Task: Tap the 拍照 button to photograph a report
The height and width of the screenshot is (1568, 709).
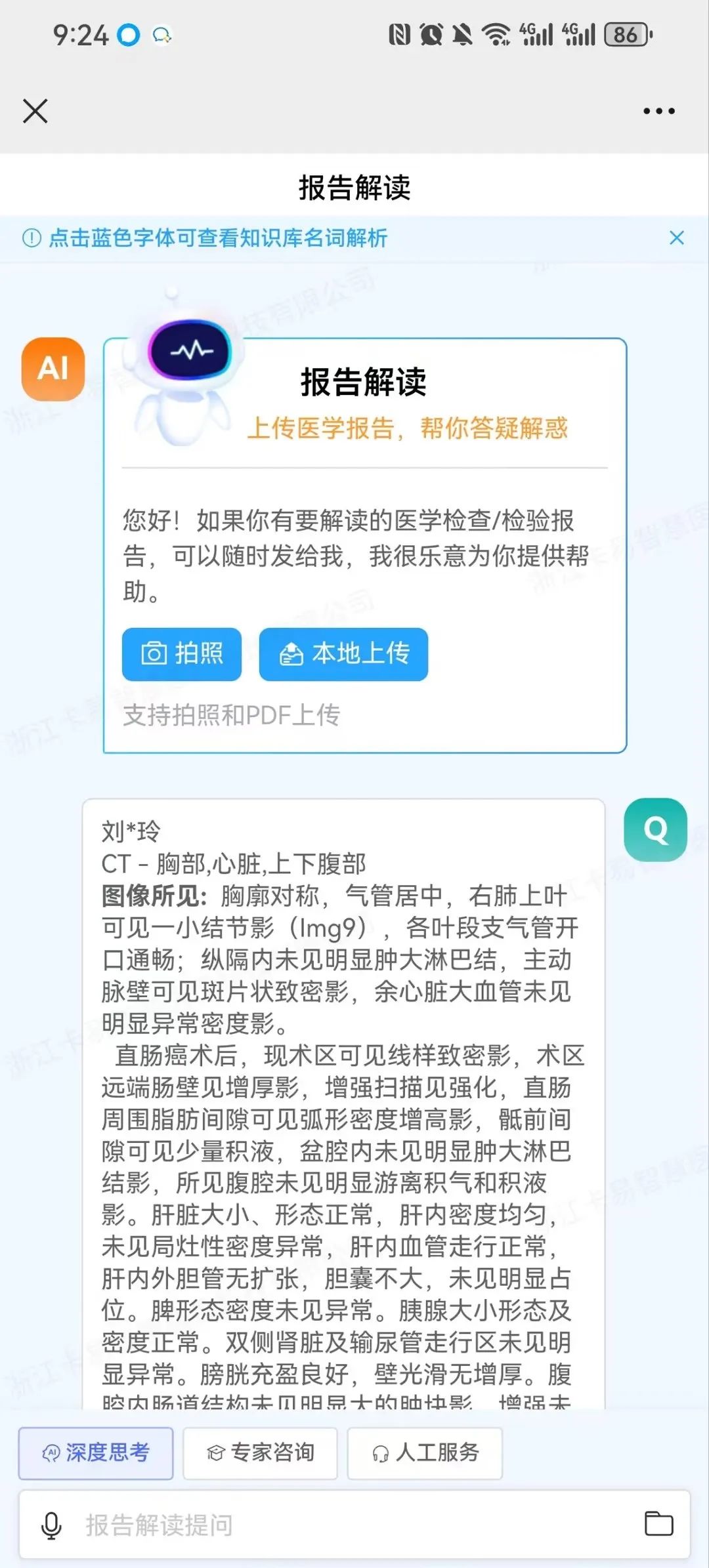Action: (x=182, y=653)
